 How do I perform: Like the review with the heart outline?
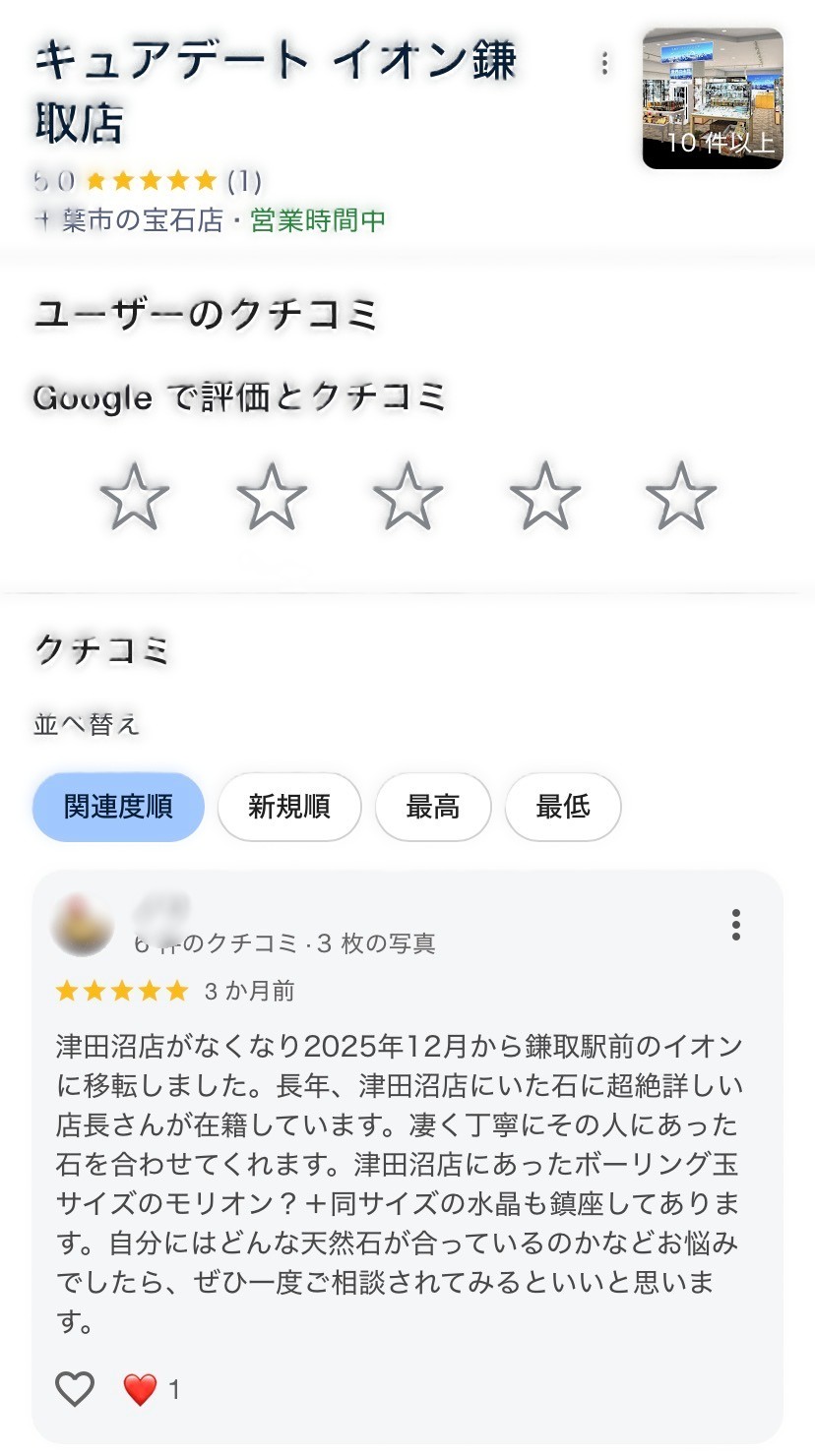(75, 1388)
